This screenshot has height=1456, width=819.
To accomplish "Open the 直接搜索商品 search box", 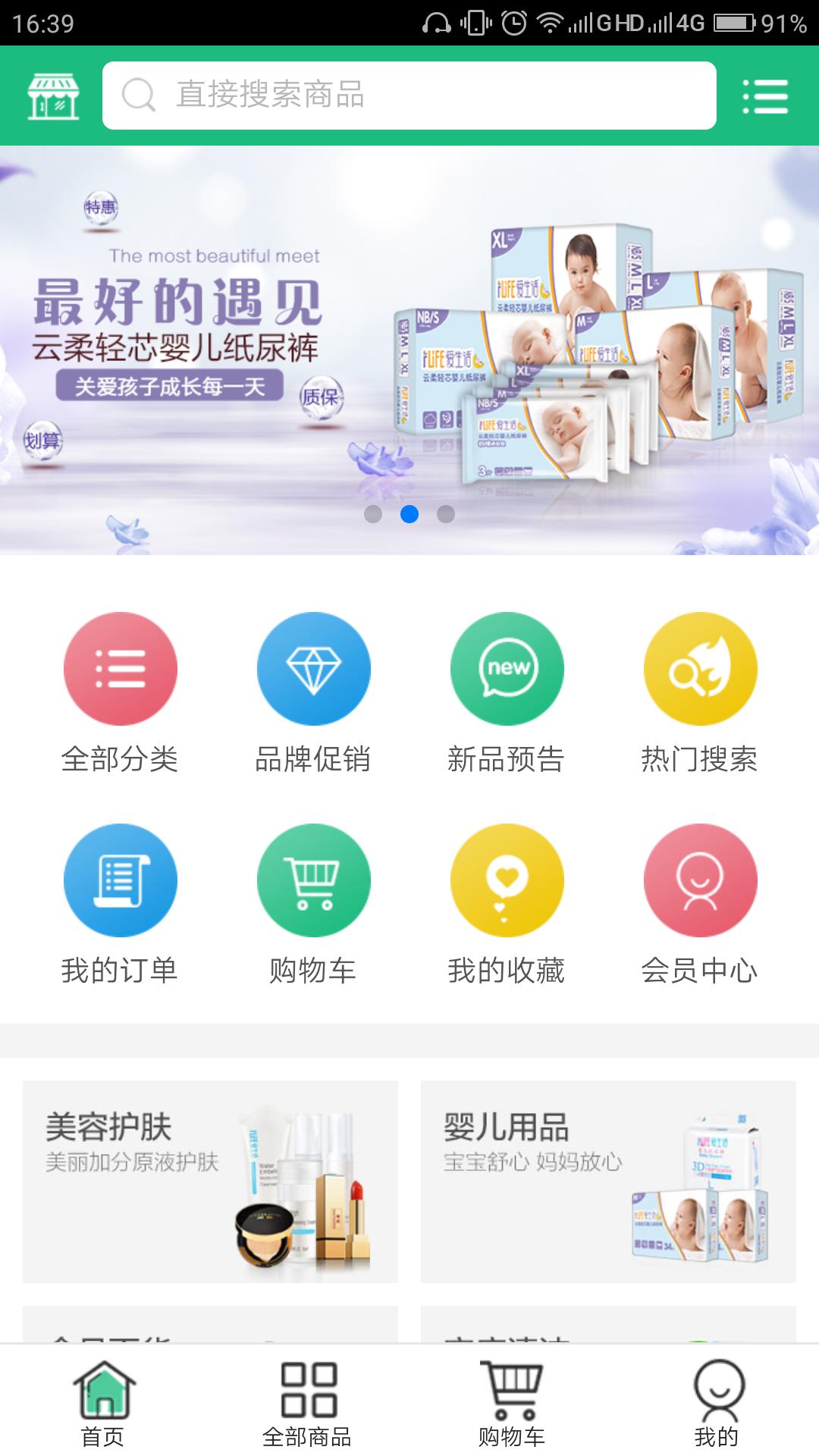I will pyautogui.click(x=409, y=96).
